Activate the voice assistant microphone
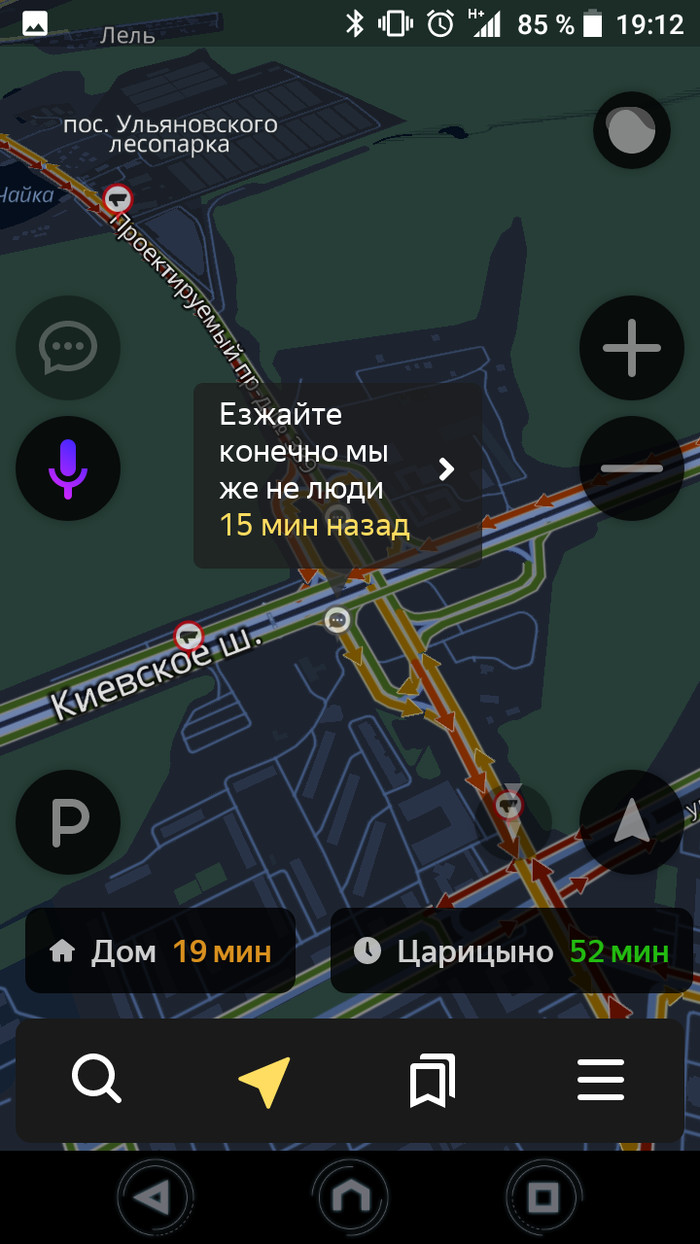Viewport: 700px width, 1244px height. click(x=67, y=468)
